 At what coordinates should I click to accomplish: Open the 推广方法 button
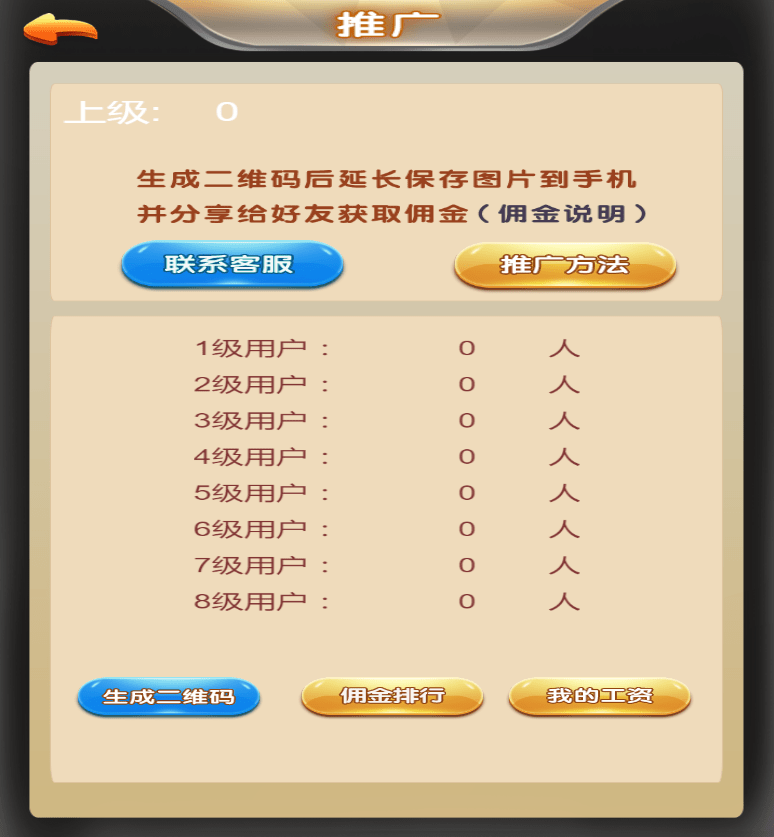coord(565,265)
